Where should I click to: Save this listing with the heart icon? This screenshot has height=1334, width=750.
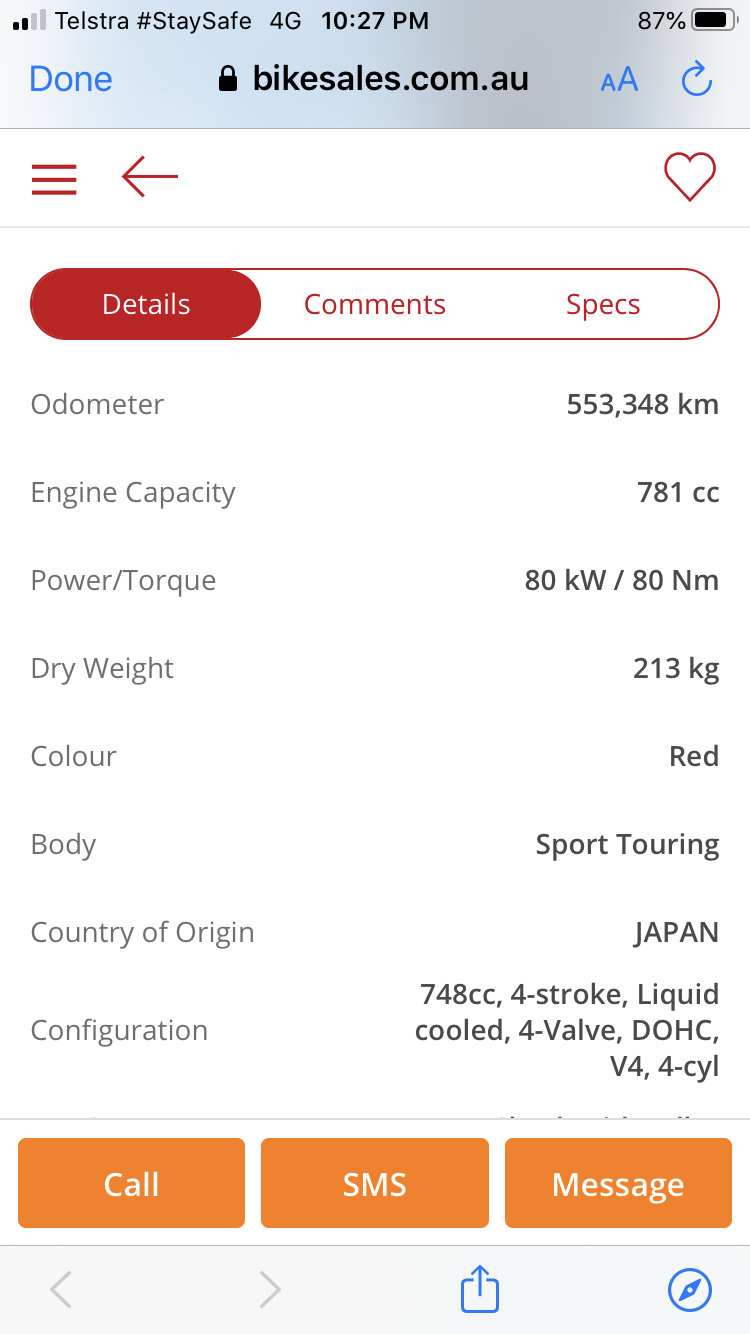(690, 177)
